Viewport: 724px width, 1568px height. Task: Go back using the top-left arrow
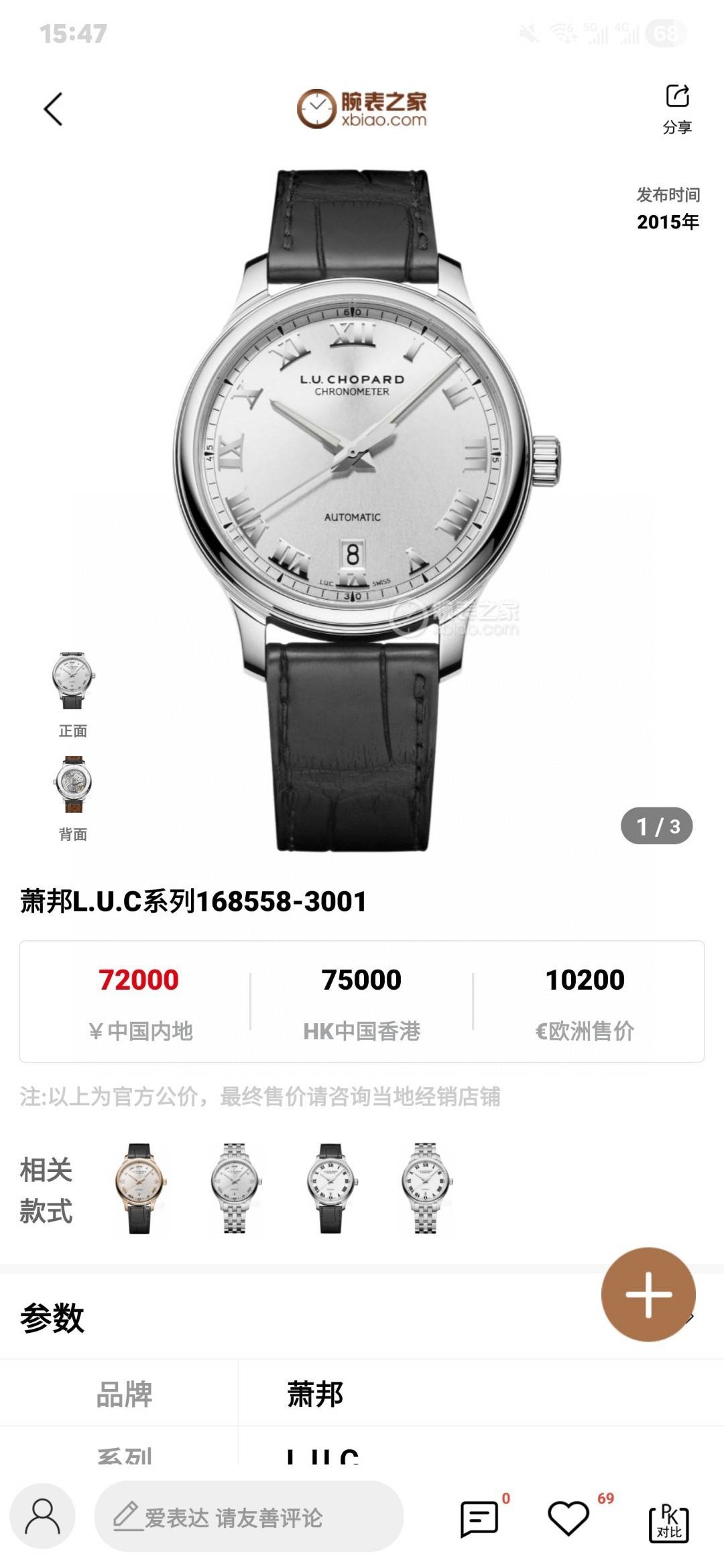(54, 109)
